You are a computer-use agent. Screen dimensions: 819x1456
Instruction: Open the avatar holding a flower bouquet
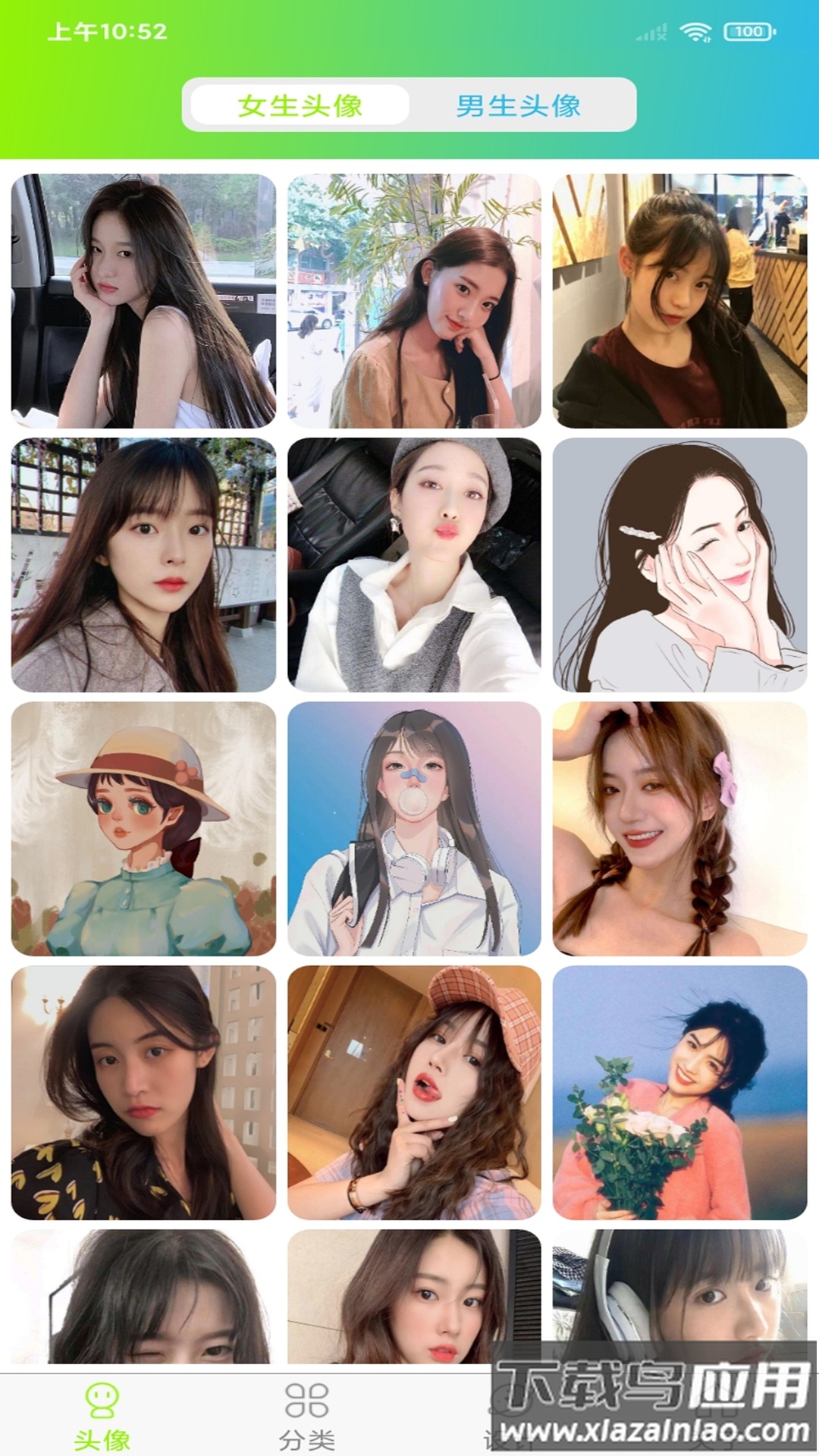point(679,1093)
